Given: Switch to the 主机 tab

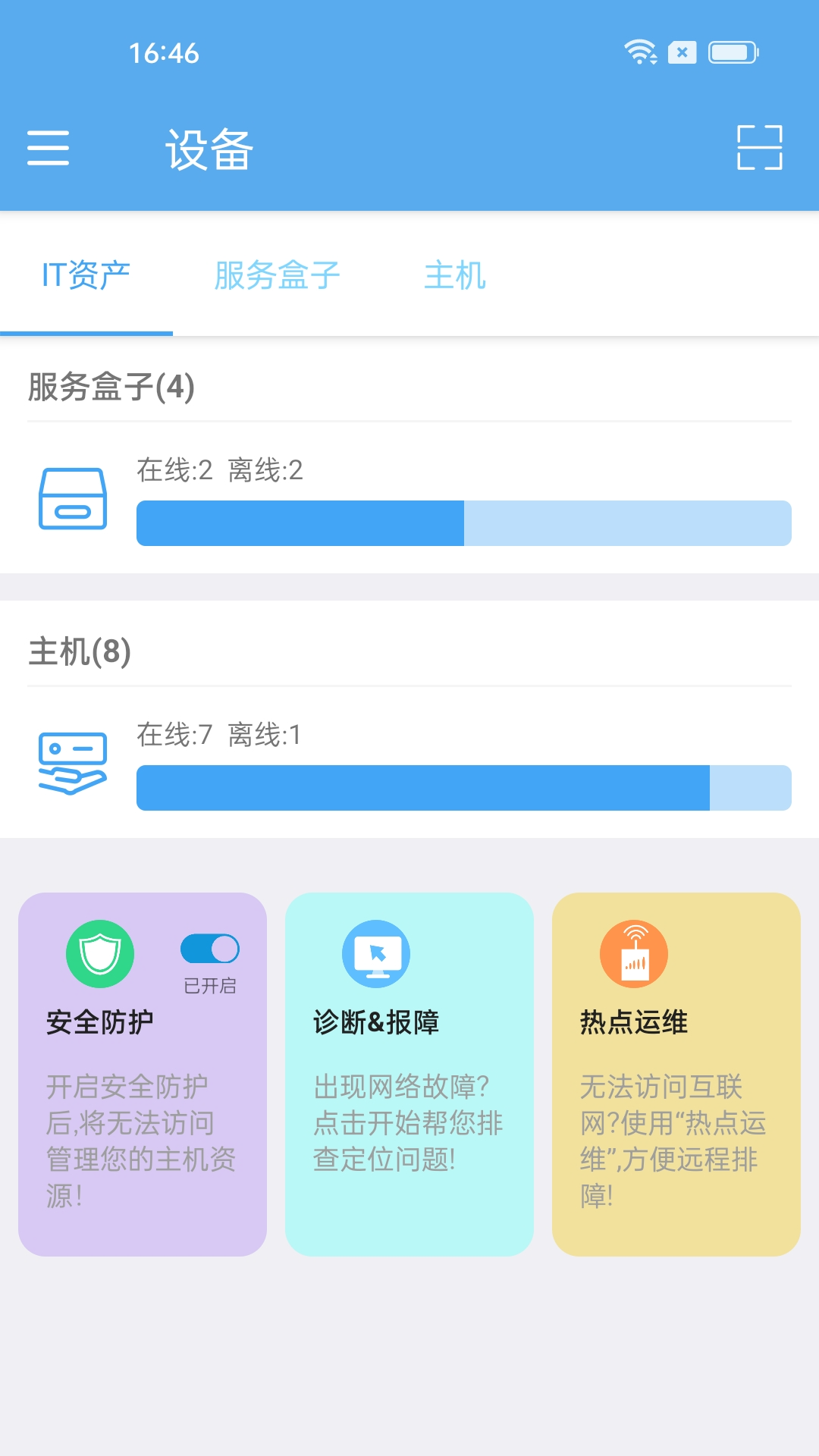Looking at the screenshot, I should point(456,275).
